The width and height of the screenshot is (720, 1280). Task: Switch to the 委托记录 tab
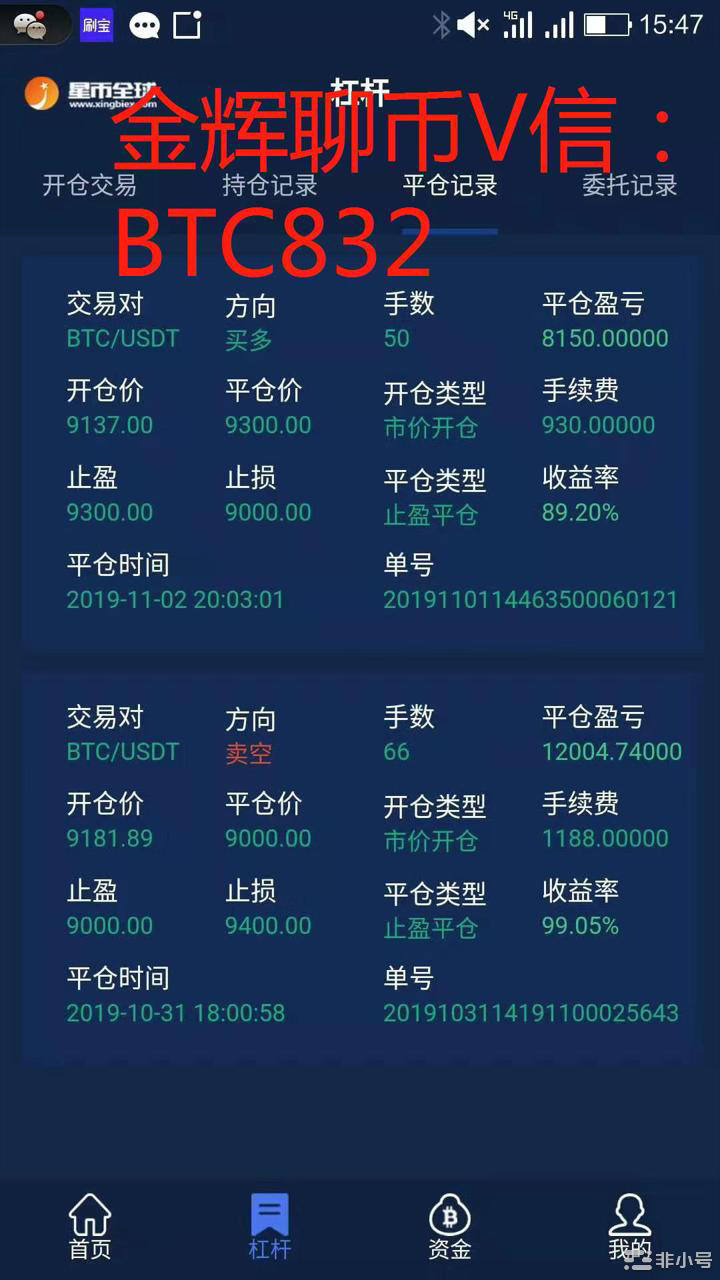630,185
